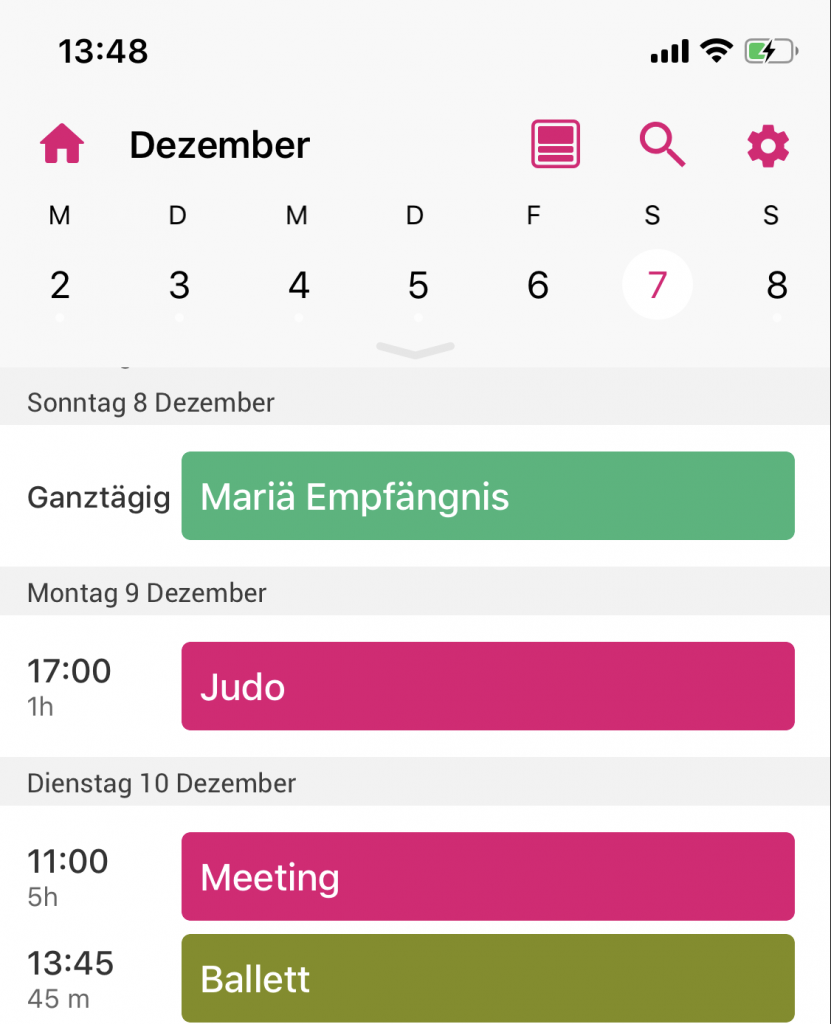Open the Meeting event
The height and width of the screenshot is (1024, 831).
pyautogui.click(x=488, y=876)
